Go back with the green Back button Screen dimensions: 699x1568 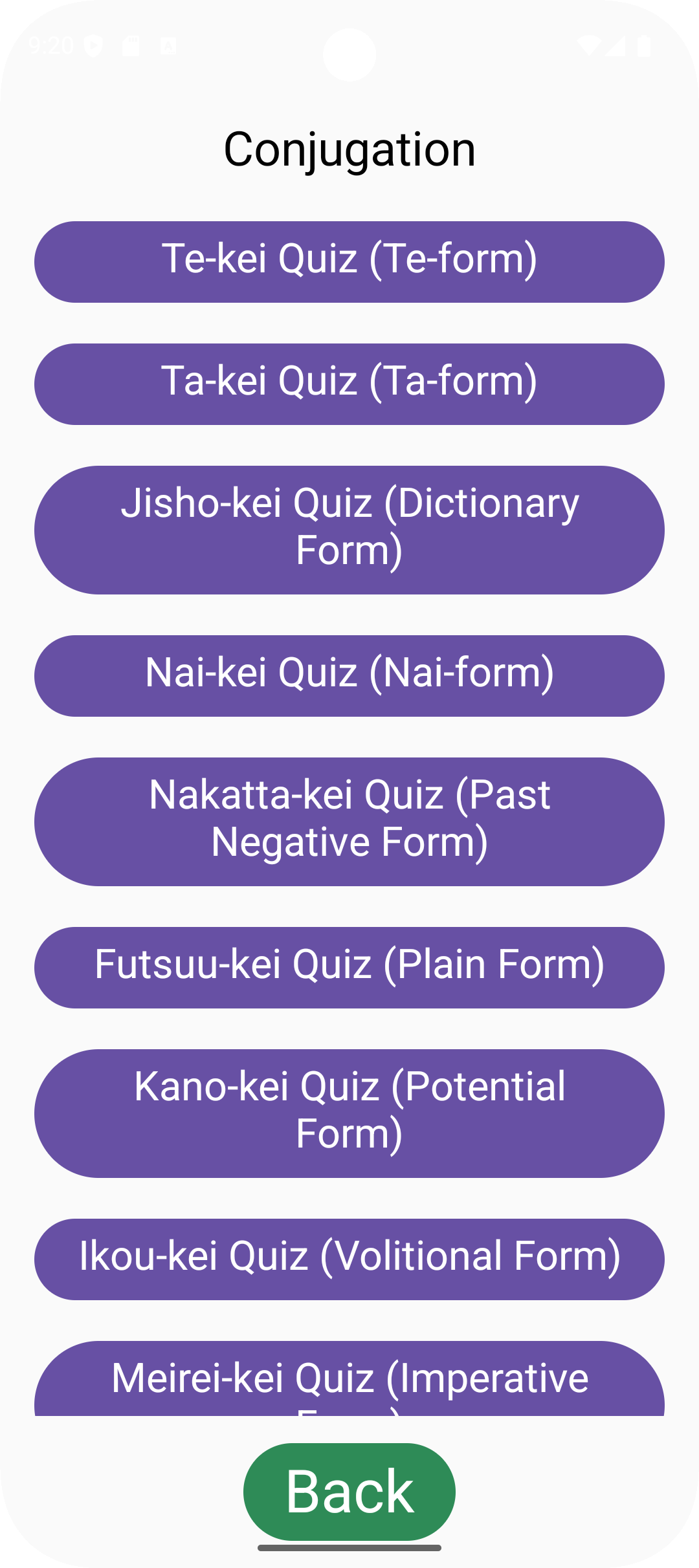click(x=349, y=1492)
